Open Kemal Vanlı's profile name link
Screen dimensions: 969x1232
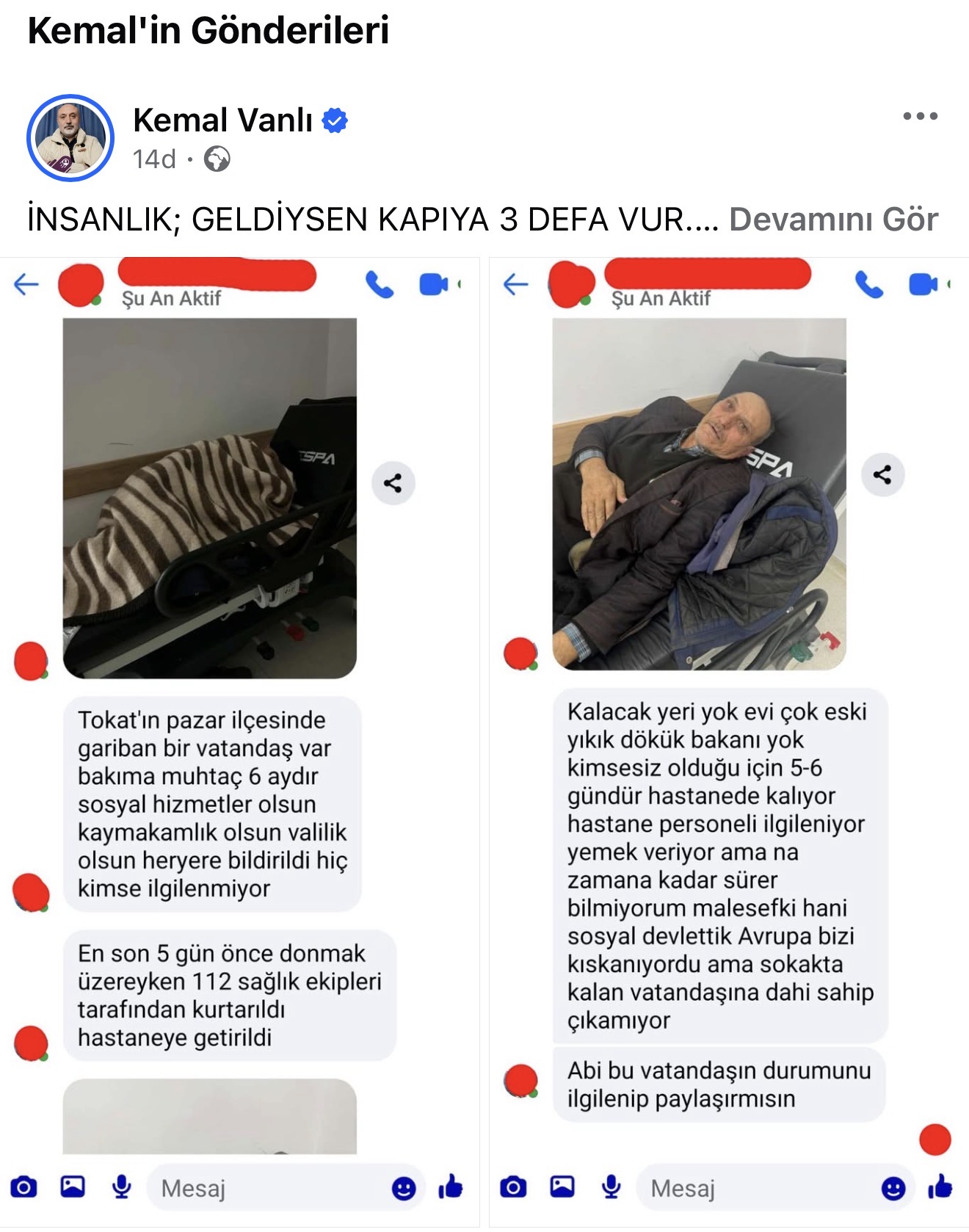click(x=222, y=120)
